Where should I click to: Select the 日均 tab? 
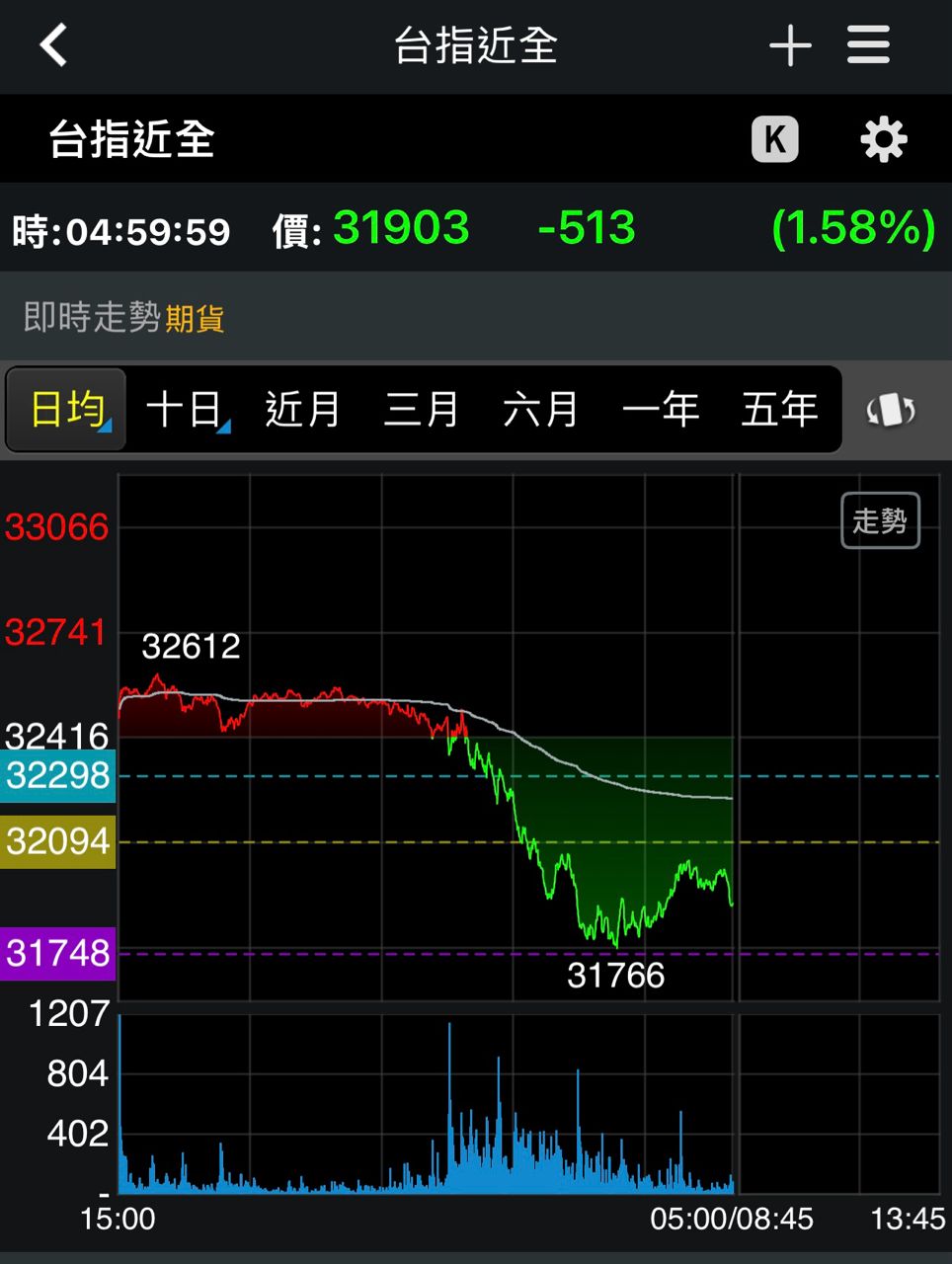click(67, 409)
